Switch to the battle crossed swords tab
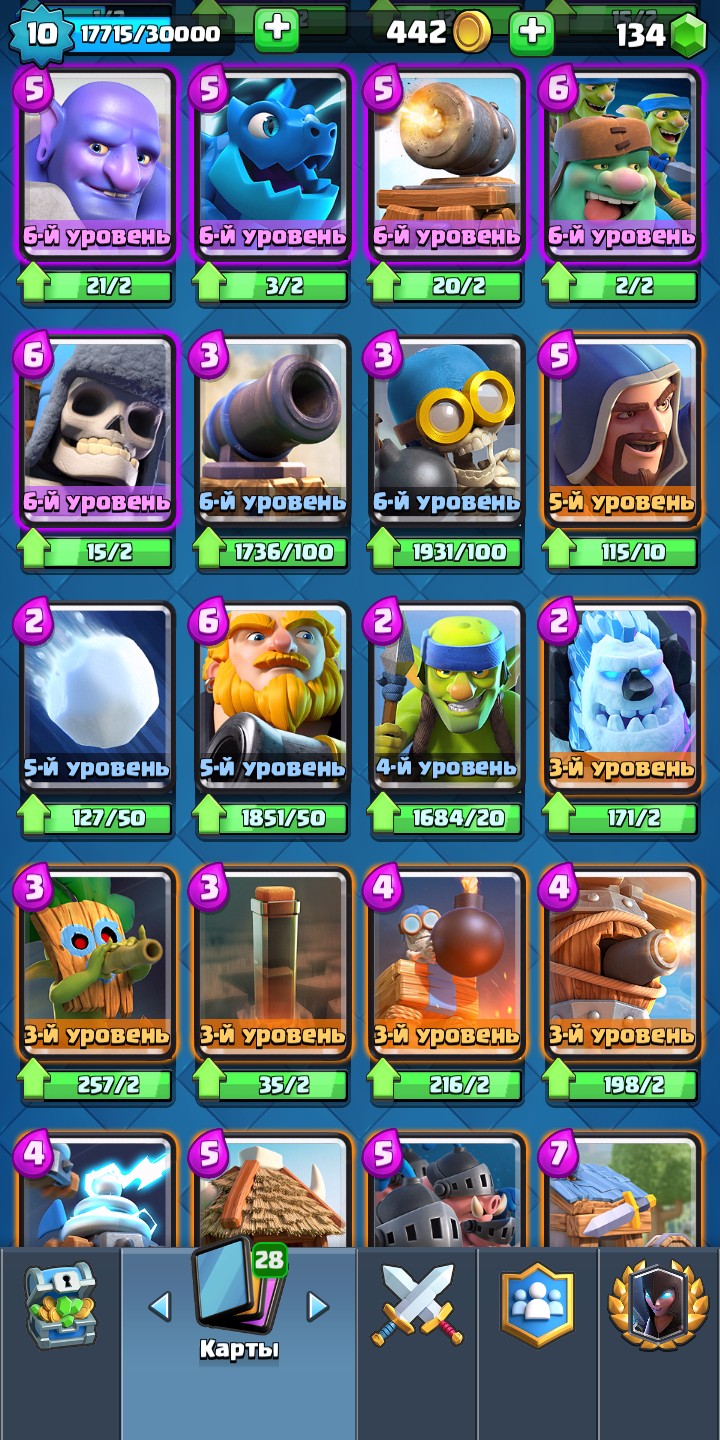The width and height of the screenshot is (720, 1440). [x=417, y=1304]
